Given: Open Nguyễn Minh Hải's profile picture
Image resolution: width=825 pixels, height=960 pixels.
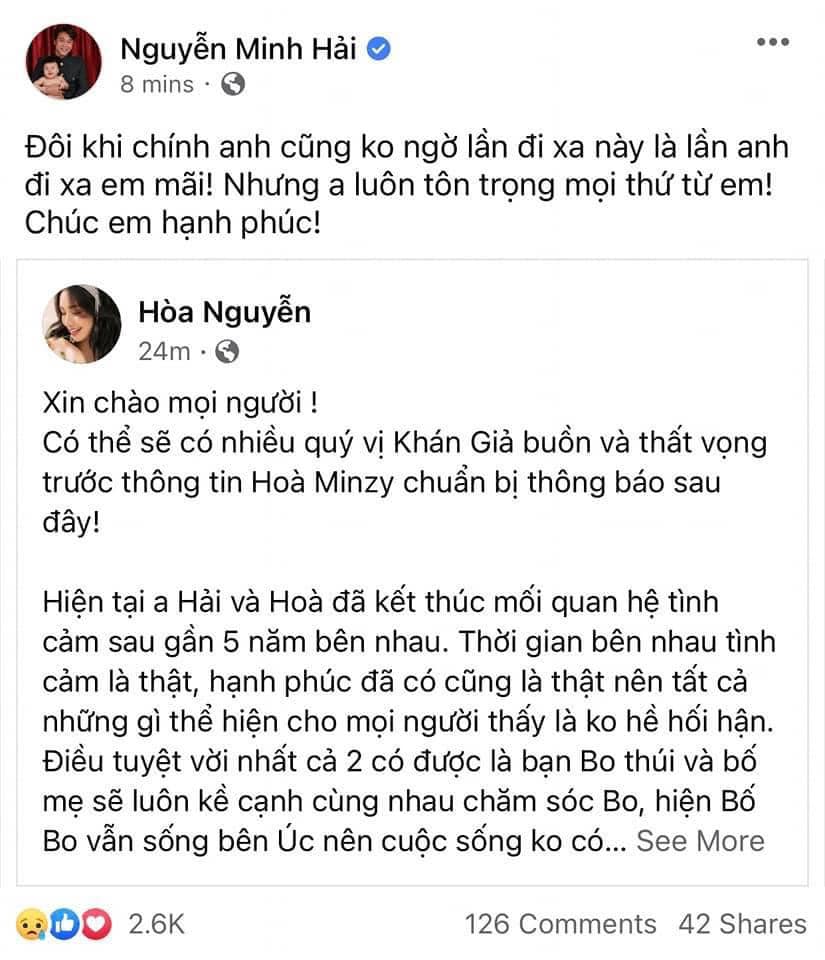Looking at the screenshot, I should pyautogui.click(x=63, y=63).
